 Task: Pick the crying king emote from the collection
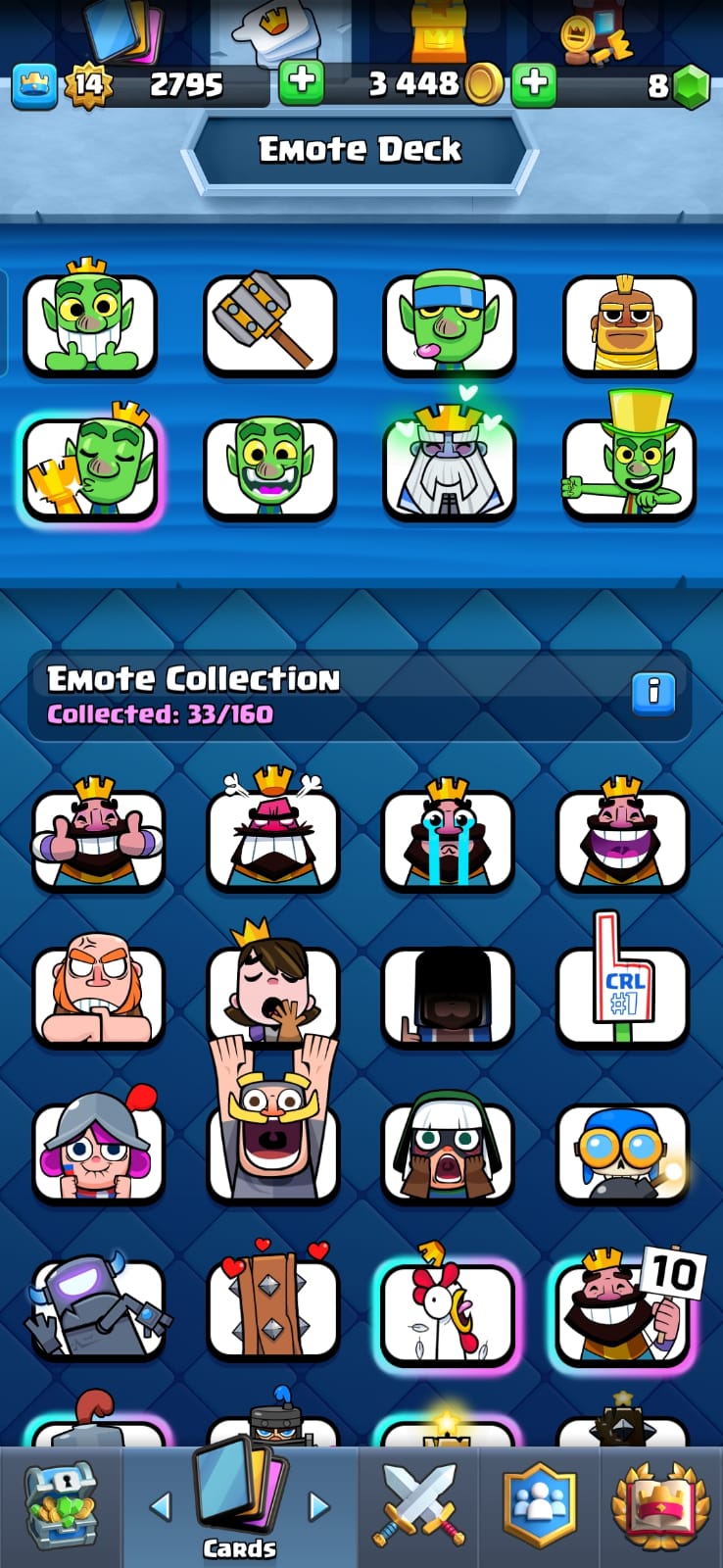coord(448,834)
